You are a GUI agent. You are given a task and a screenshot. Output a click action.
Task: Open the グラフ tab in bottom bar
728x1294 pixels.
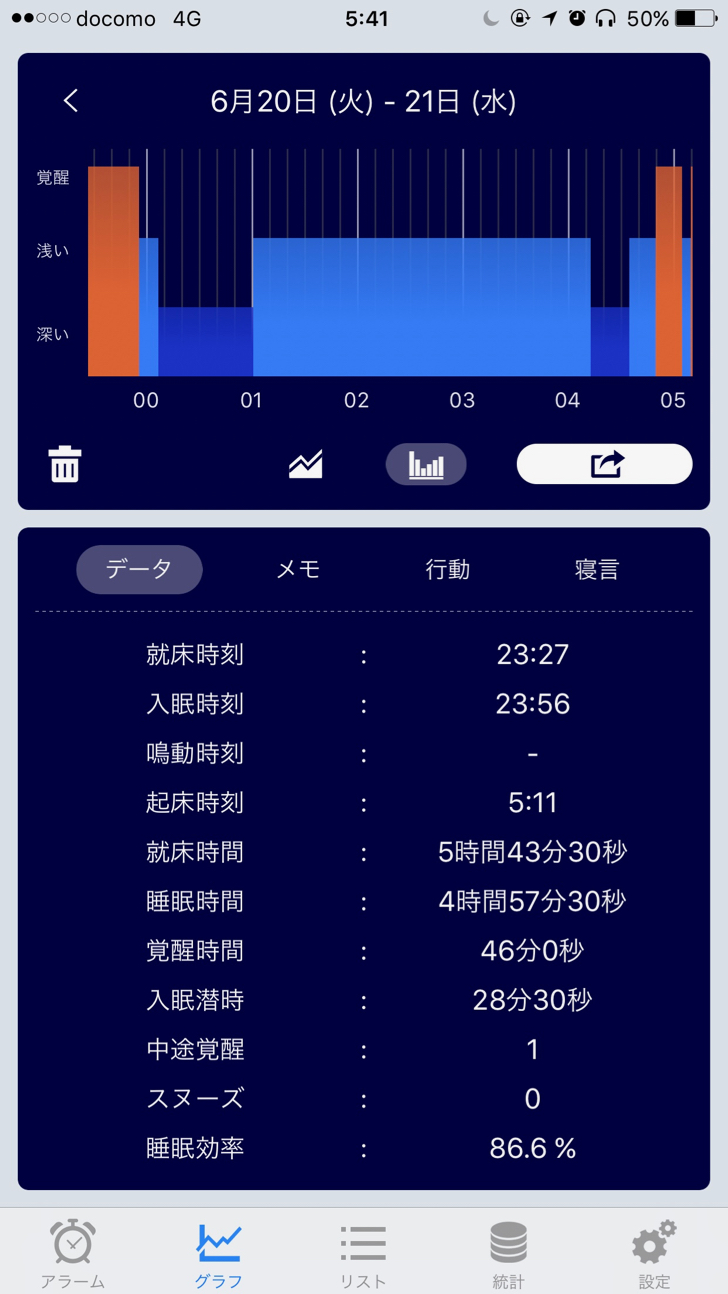[x=219, y=1253]
